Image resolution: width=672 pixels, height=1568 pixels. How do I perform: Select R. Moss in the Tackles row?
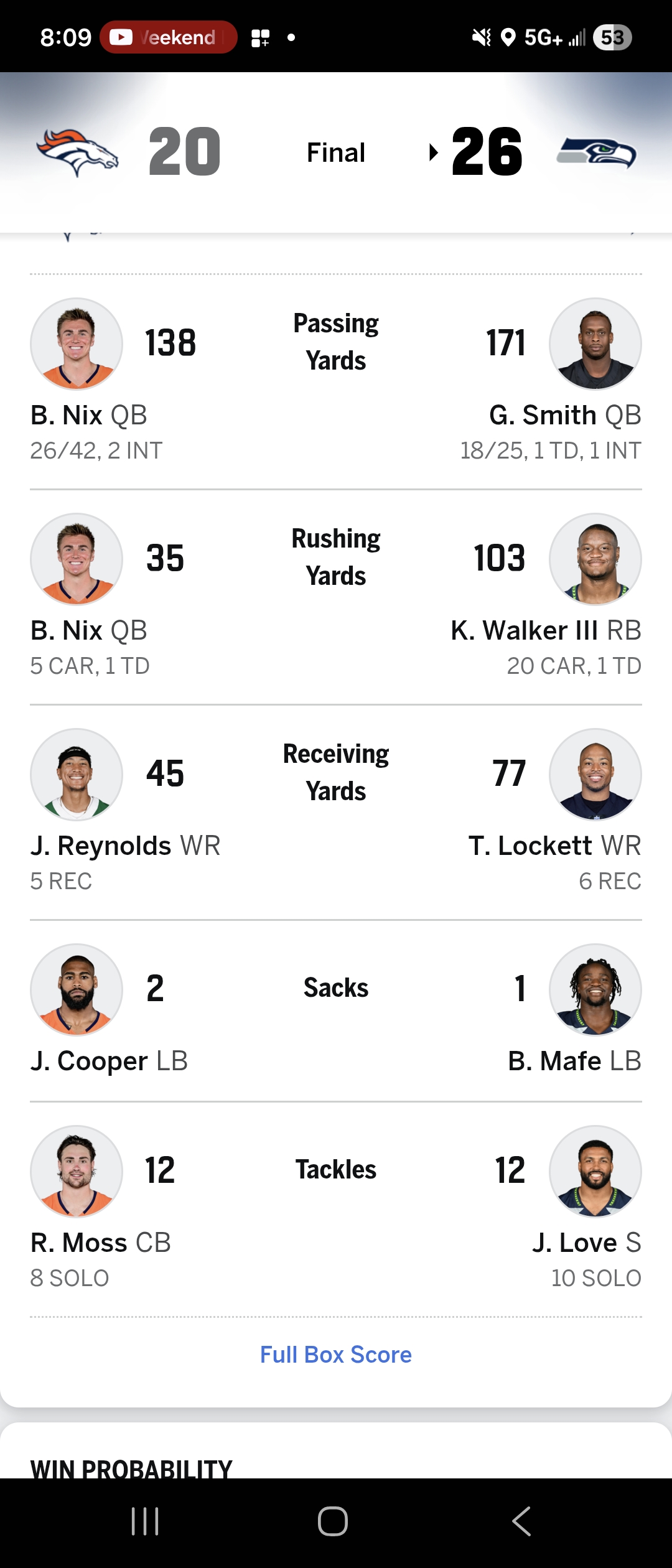77,1172
